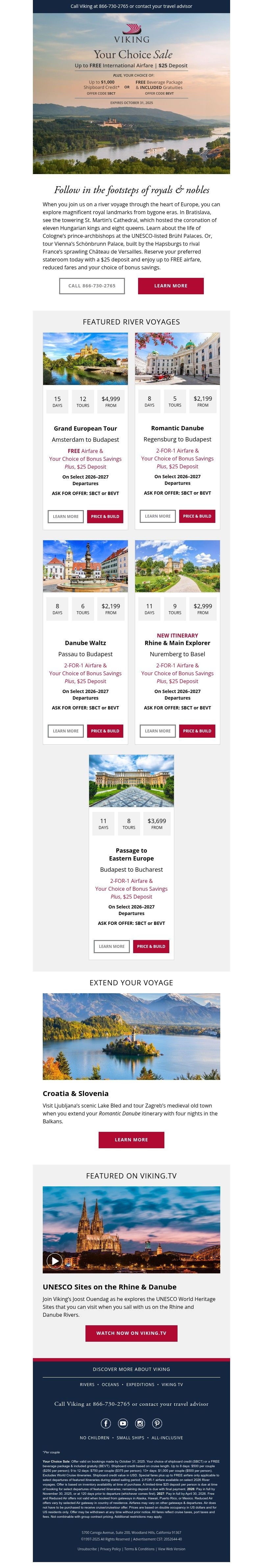Tap the Unsubscribe link
263x1568 pixels.
point(87,1549)
